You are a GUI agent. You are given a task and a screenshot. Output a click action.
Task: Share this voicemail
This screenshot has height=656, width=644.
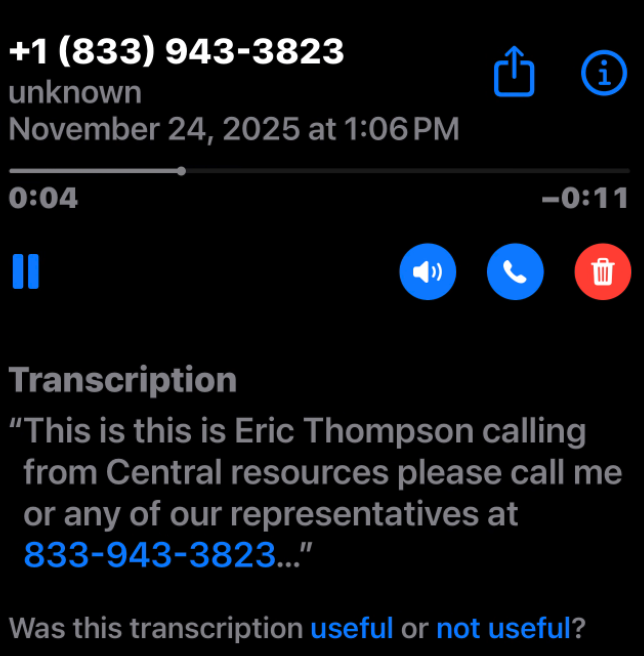(x=515, y=74)
